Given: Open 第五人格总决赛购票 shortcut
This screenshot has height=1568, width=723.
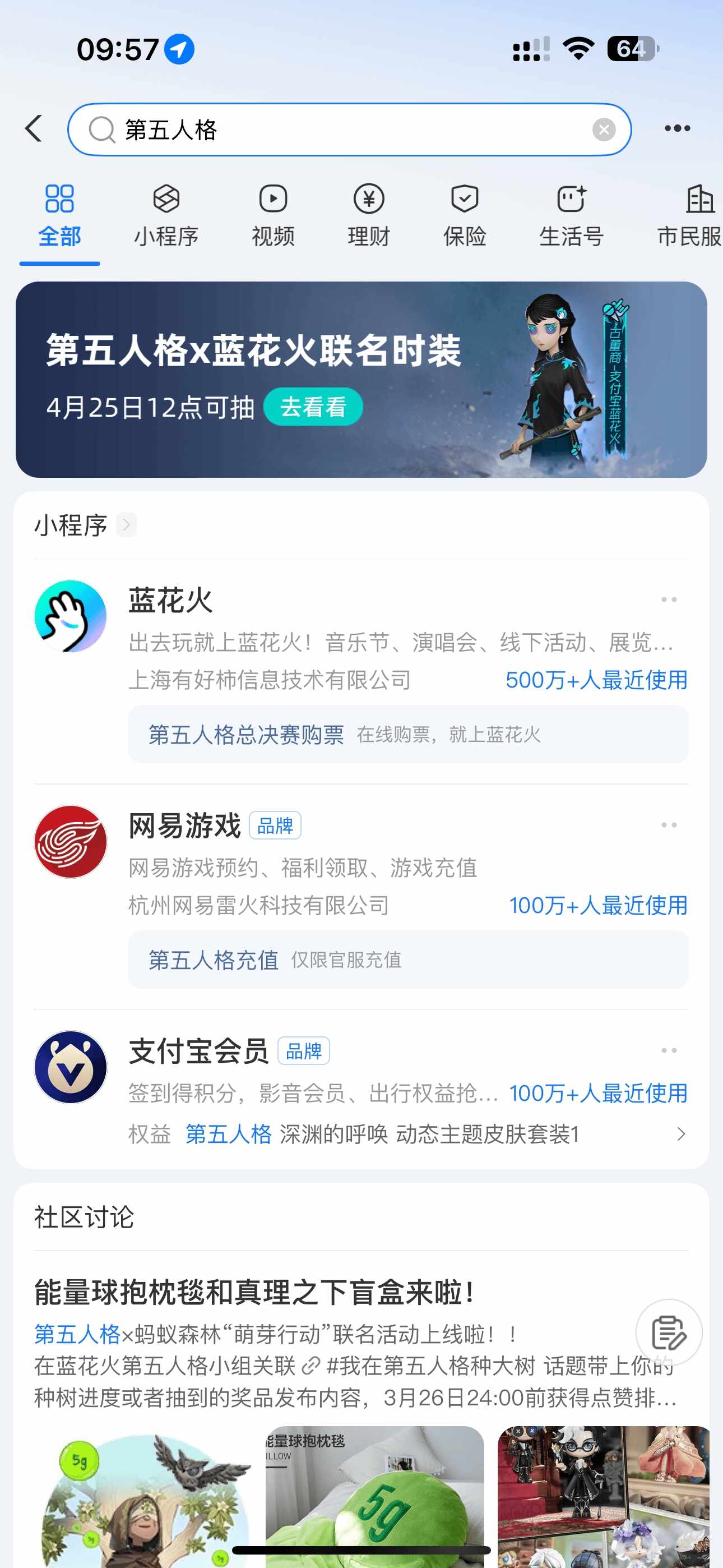Looking at the screenshot, I should click(x=408, y=734).
